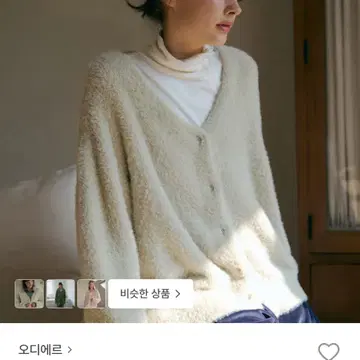Add this cardigan to favorites with heart
The image size is (360, 360).
329,351
